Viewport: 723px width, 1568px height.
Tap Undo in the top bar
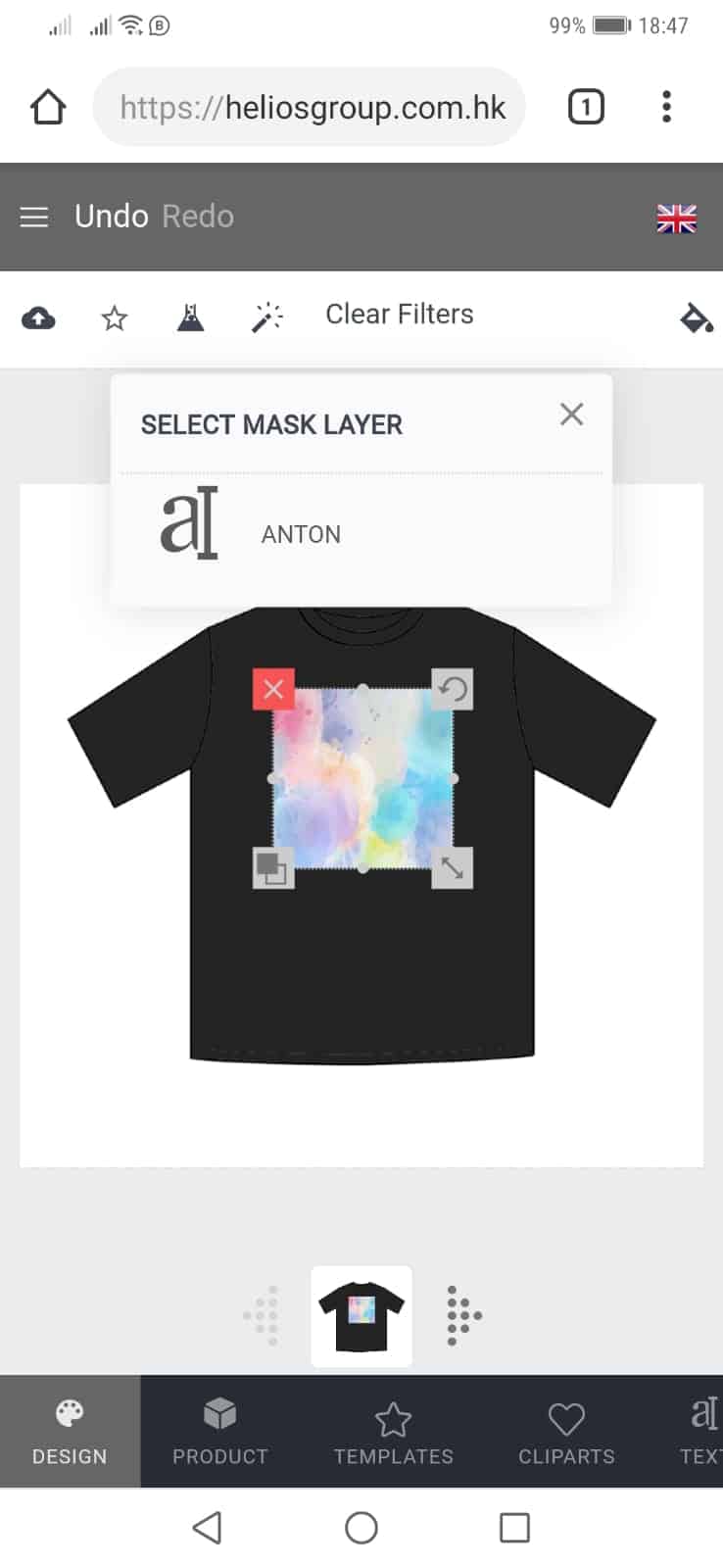point(112,216)
